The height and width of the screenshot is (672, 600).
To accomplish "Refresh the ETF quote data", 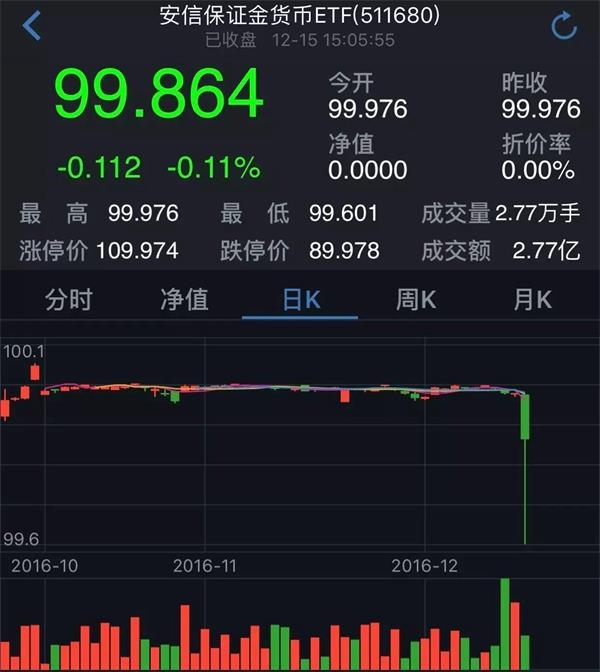I will [564, 26].
